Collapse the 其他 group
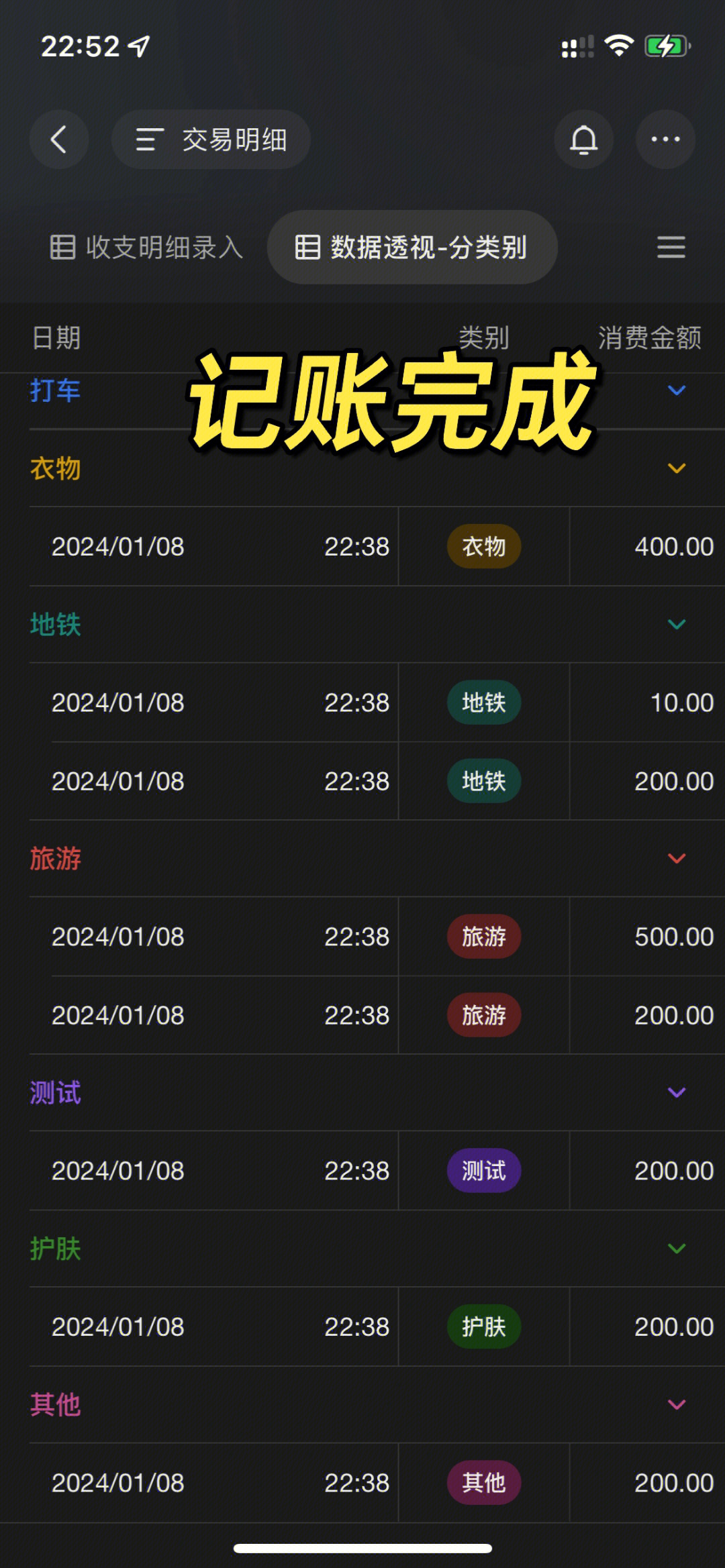 (x=677, y=1404)
